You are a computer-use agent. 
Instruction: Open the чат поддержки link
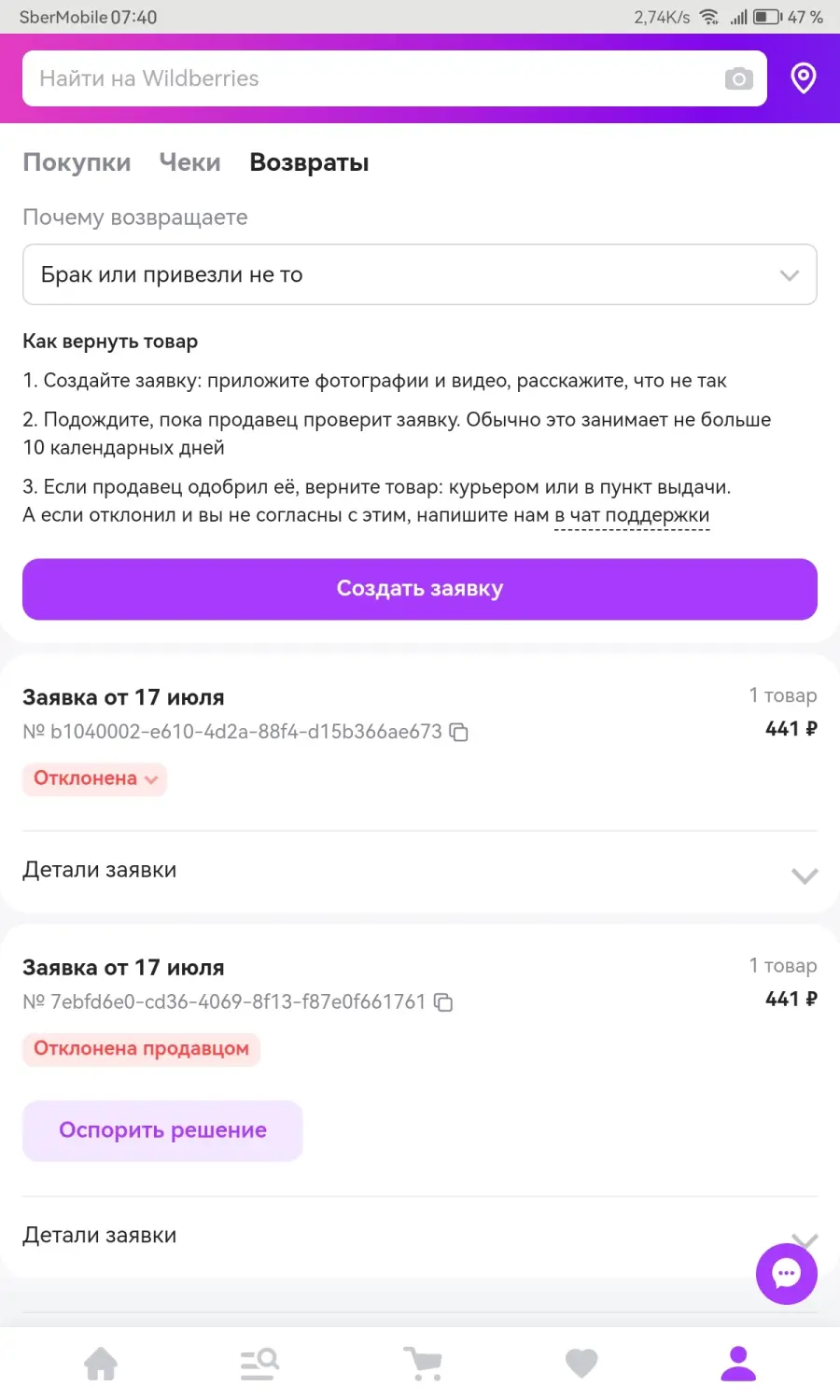(632, 515)
